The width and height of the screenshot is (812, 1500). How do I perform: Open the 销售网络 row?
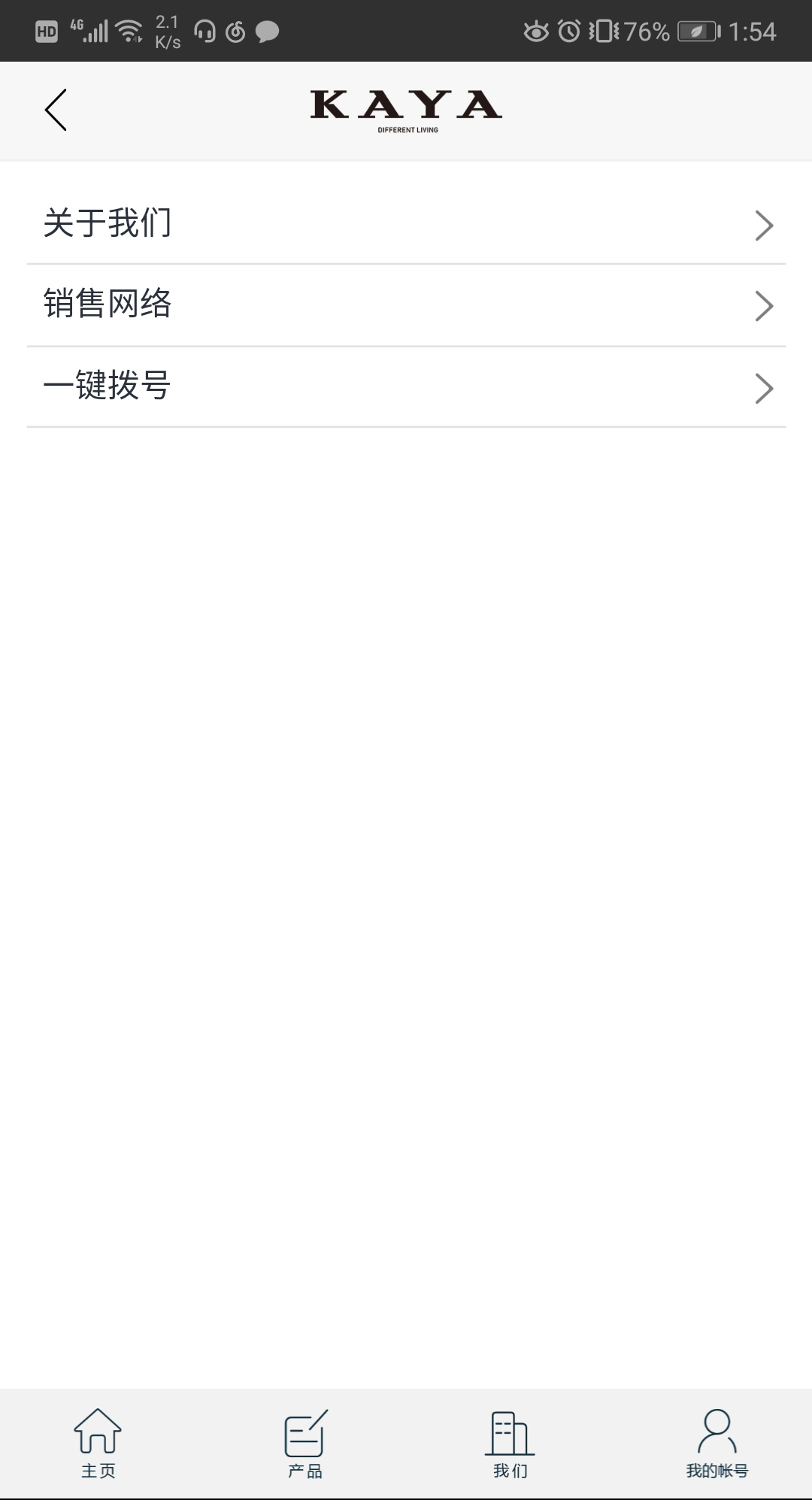coord(406,305)
